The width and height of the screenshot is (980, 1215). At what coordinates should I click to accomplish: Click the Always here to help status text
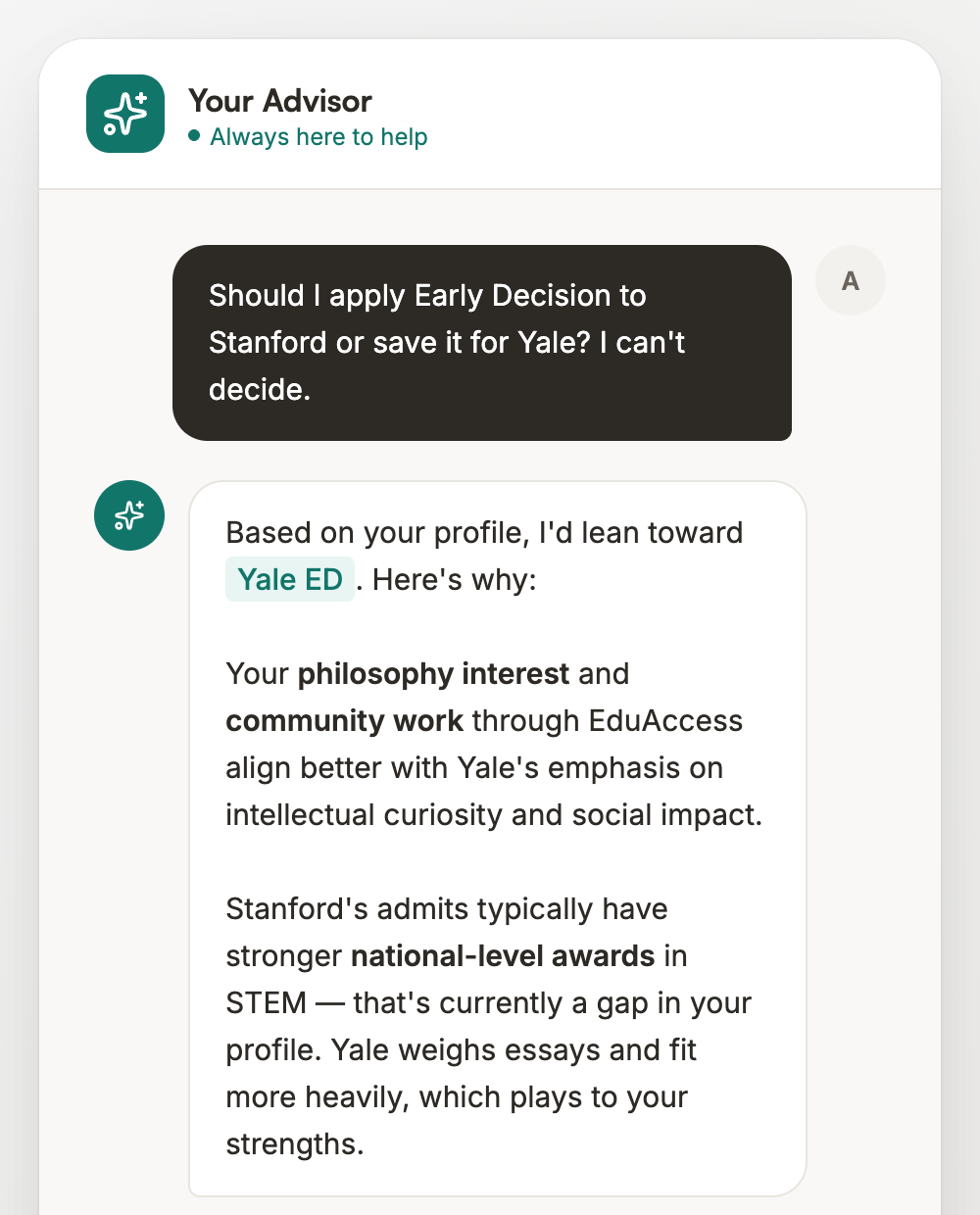pyautogui.click(x=318, y=137)
